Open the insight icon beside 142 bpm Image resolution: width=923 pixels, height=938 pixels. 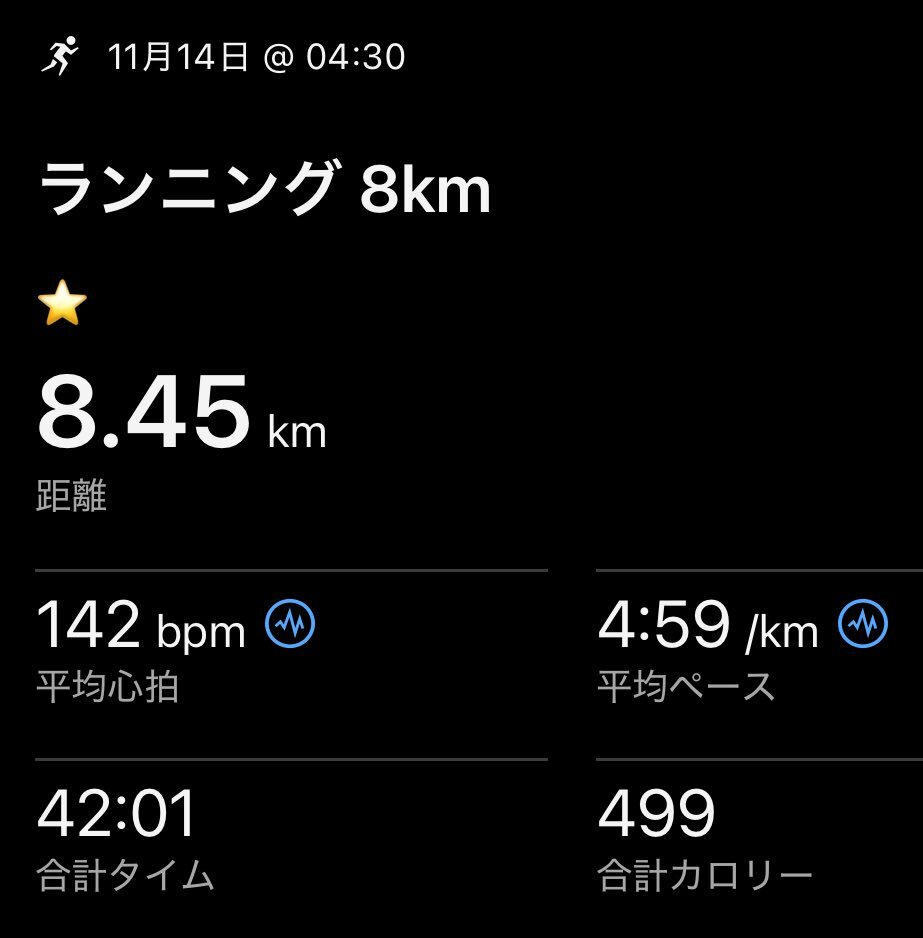point(290,625)
